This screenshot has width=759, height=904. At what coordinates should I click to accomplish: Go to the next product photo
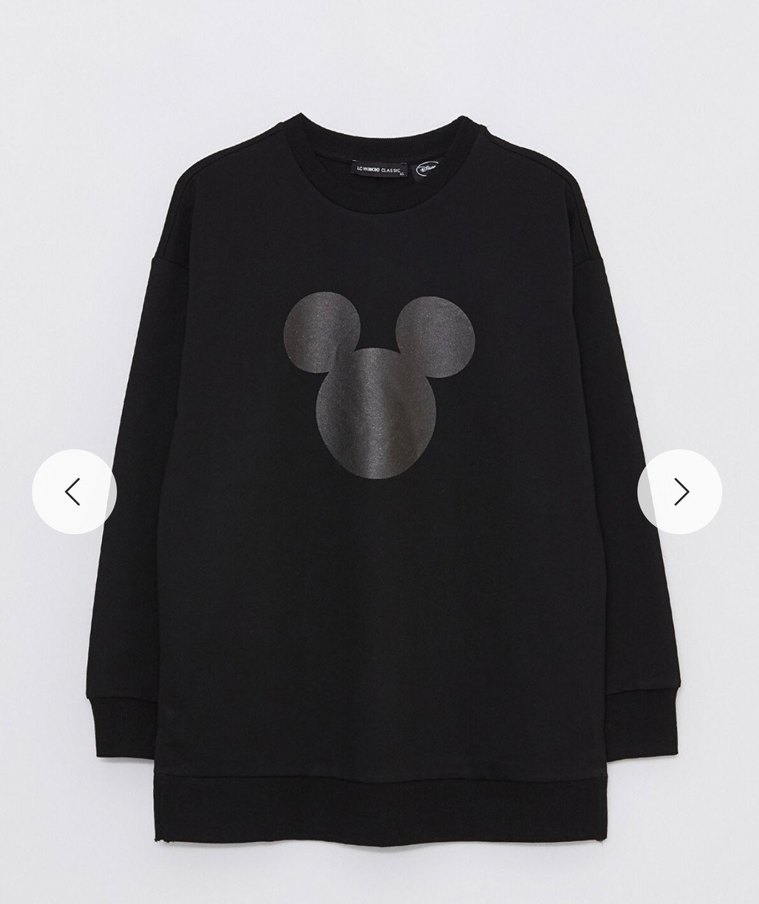pos(681,491)
